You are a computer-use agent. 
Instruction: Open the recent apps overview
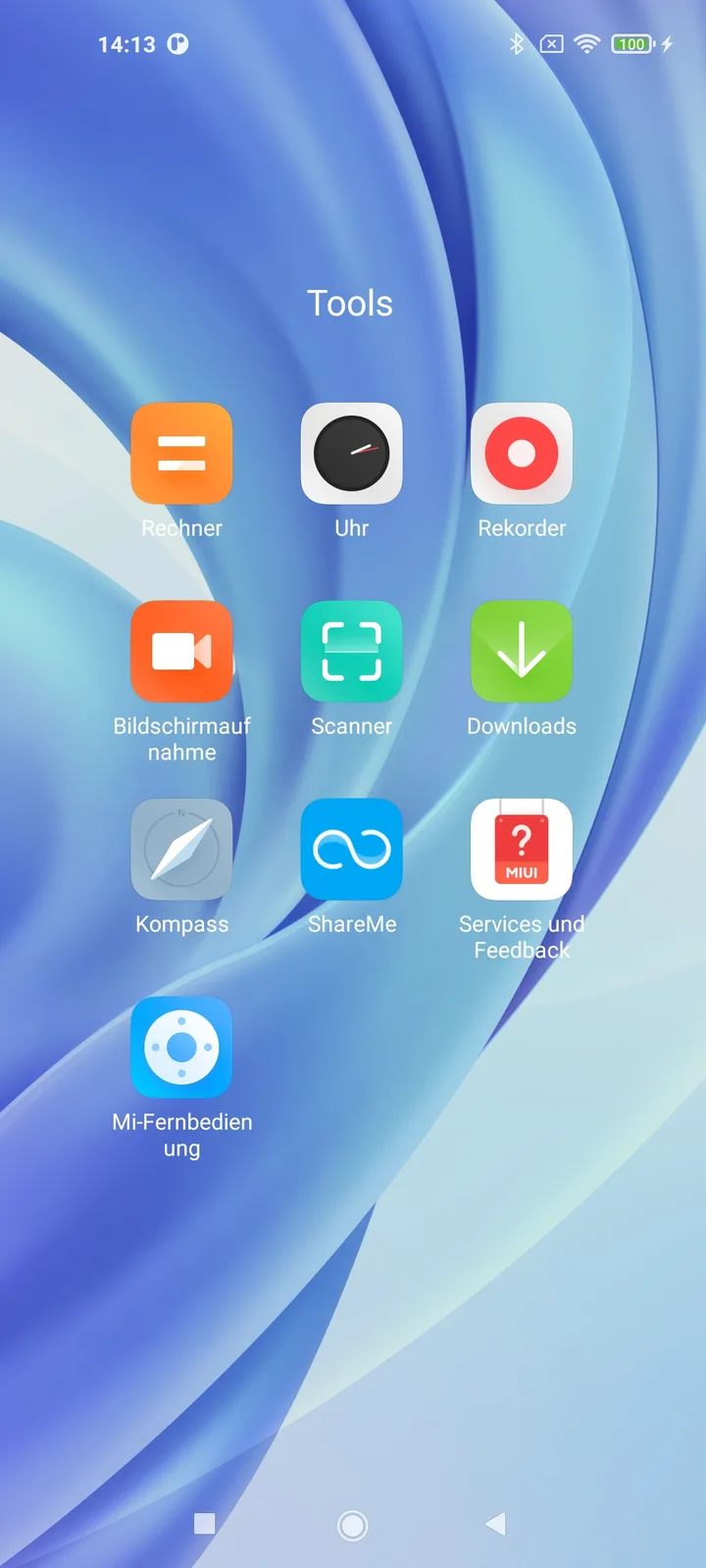204,1524
